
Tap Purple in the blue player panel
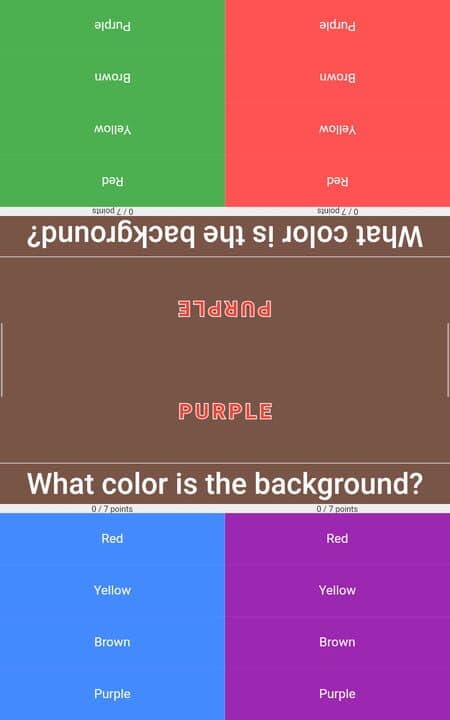[x=112, y=694]
